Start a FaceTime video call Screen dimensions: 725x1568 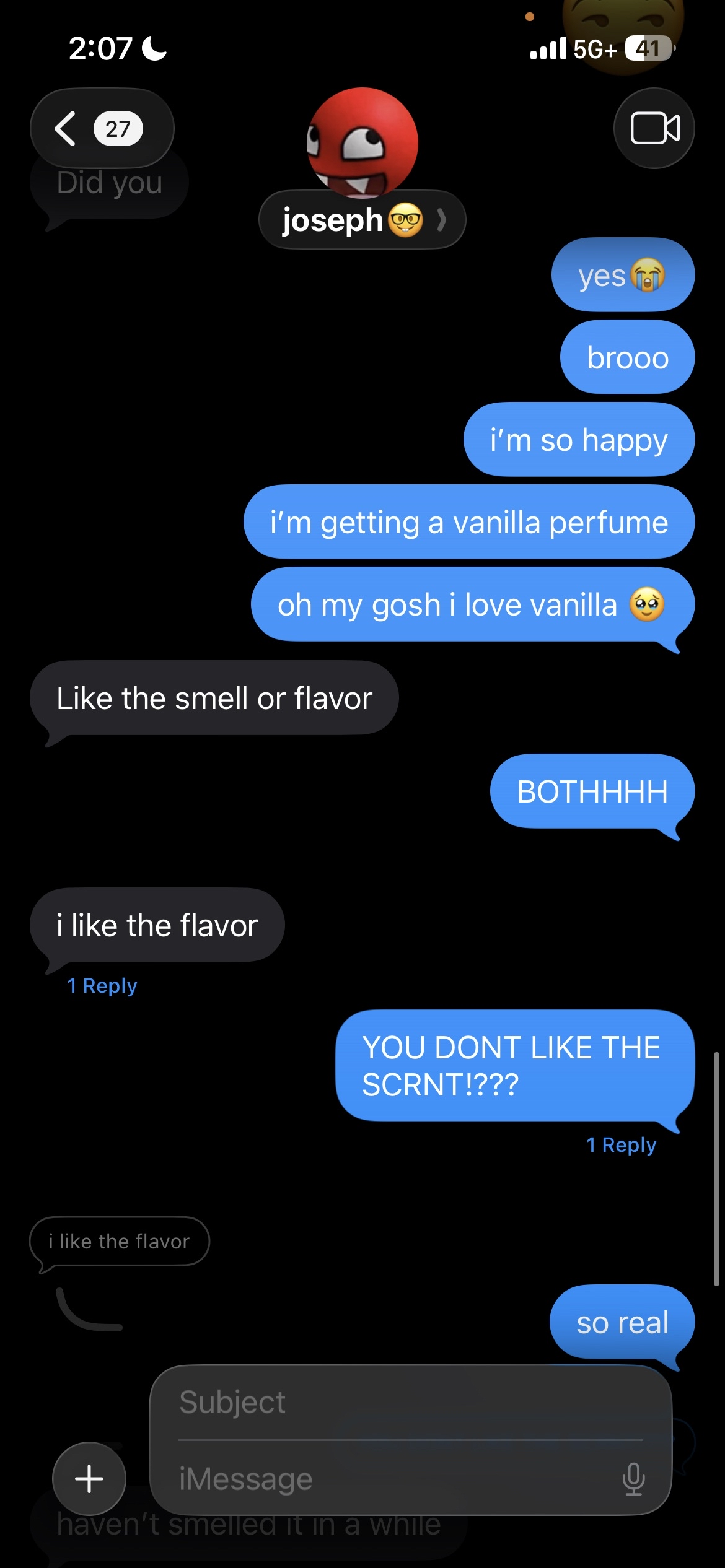pos(654,129)
